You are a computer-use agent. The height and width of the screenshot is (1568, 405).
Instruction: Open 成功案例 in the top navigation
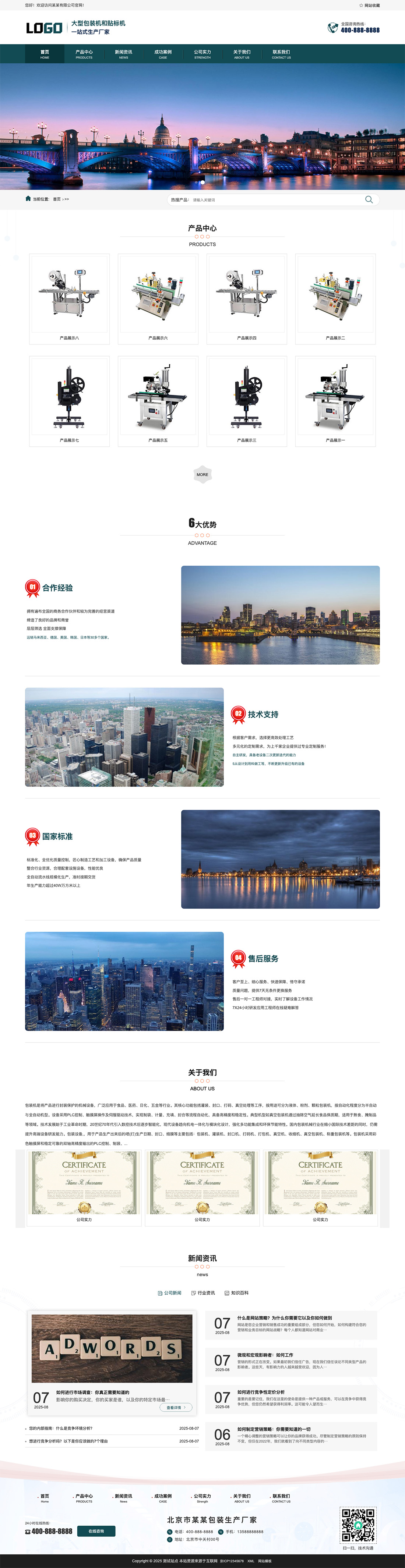[163, 54]
